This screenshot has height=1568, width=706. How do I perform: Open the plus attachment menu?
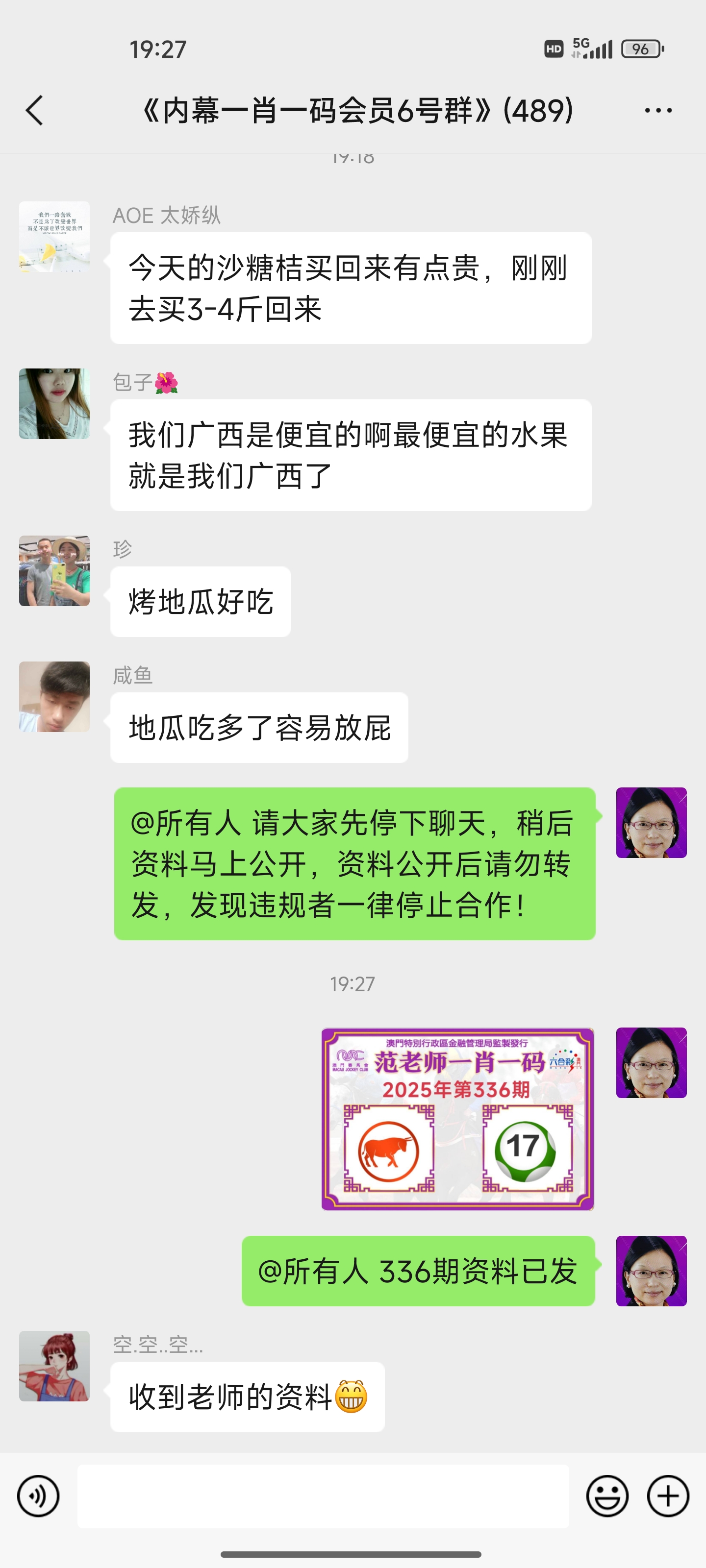[668, 1495]
